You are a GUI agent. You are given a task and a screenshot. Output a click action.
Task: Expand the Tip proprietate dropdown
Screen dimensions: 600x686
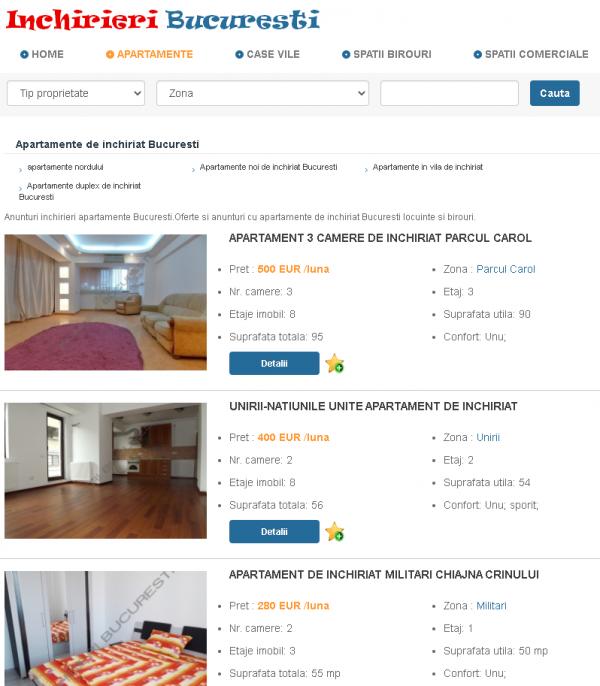(76, 93)
